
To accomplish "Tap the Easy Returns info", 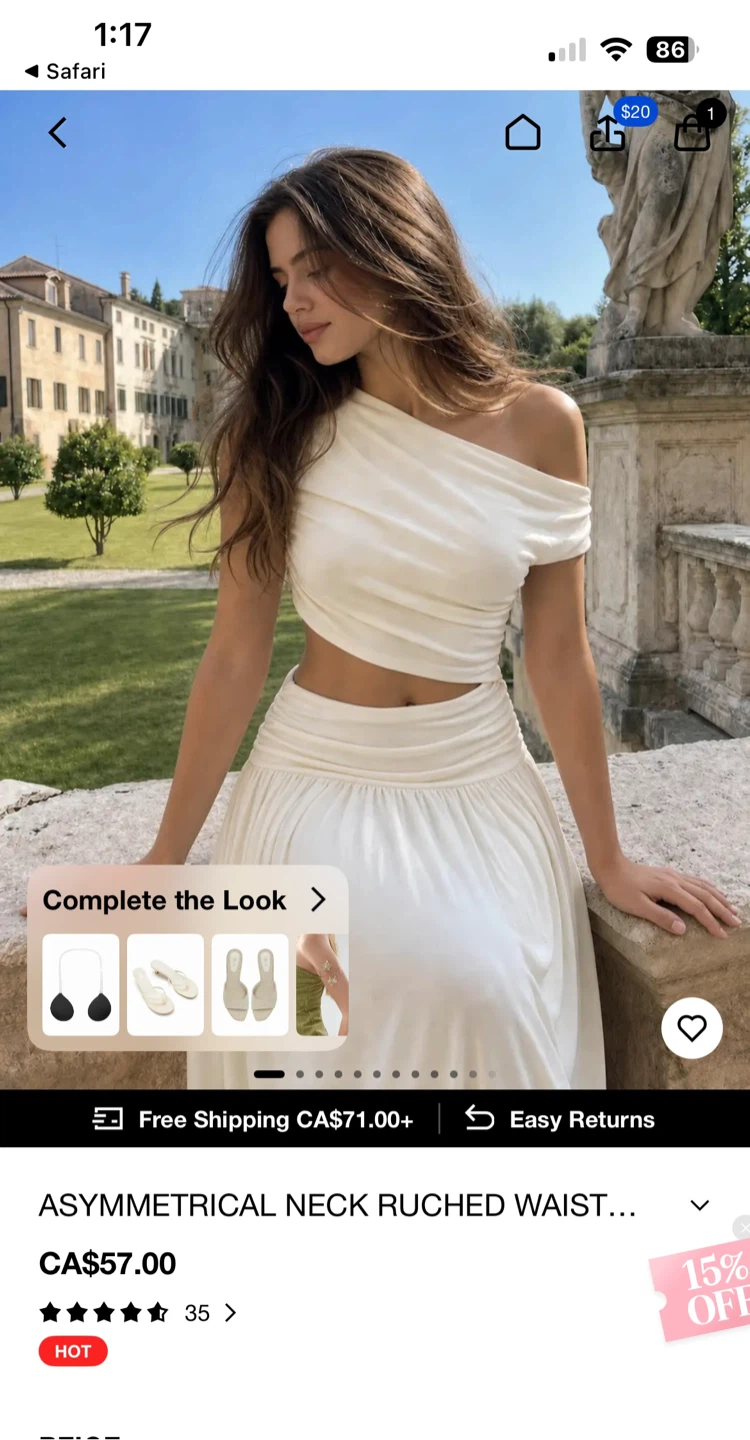I will click(560, 1119).
